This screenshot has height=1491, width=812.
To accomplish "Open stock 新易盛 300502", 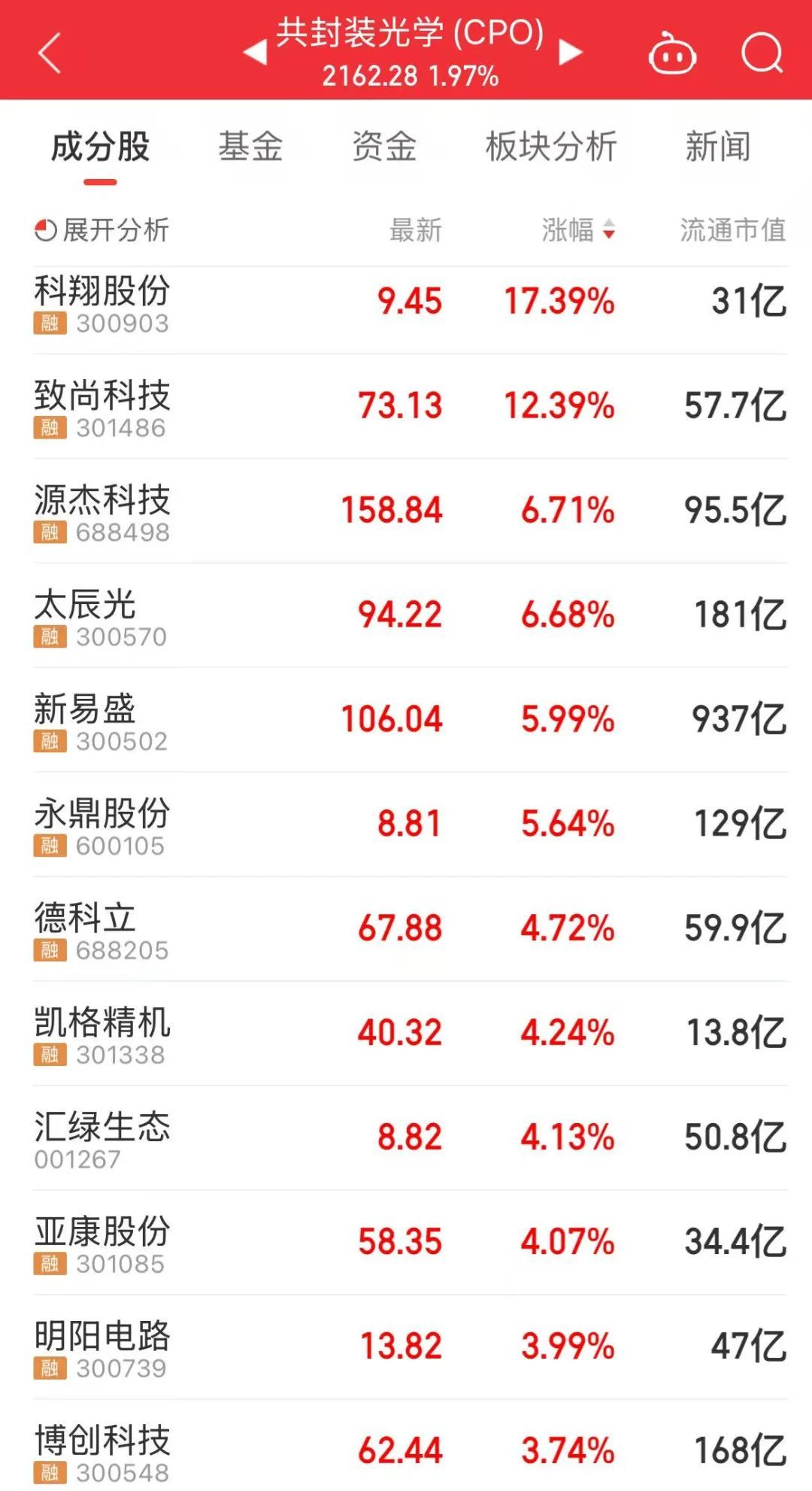I will pos(102,721).
